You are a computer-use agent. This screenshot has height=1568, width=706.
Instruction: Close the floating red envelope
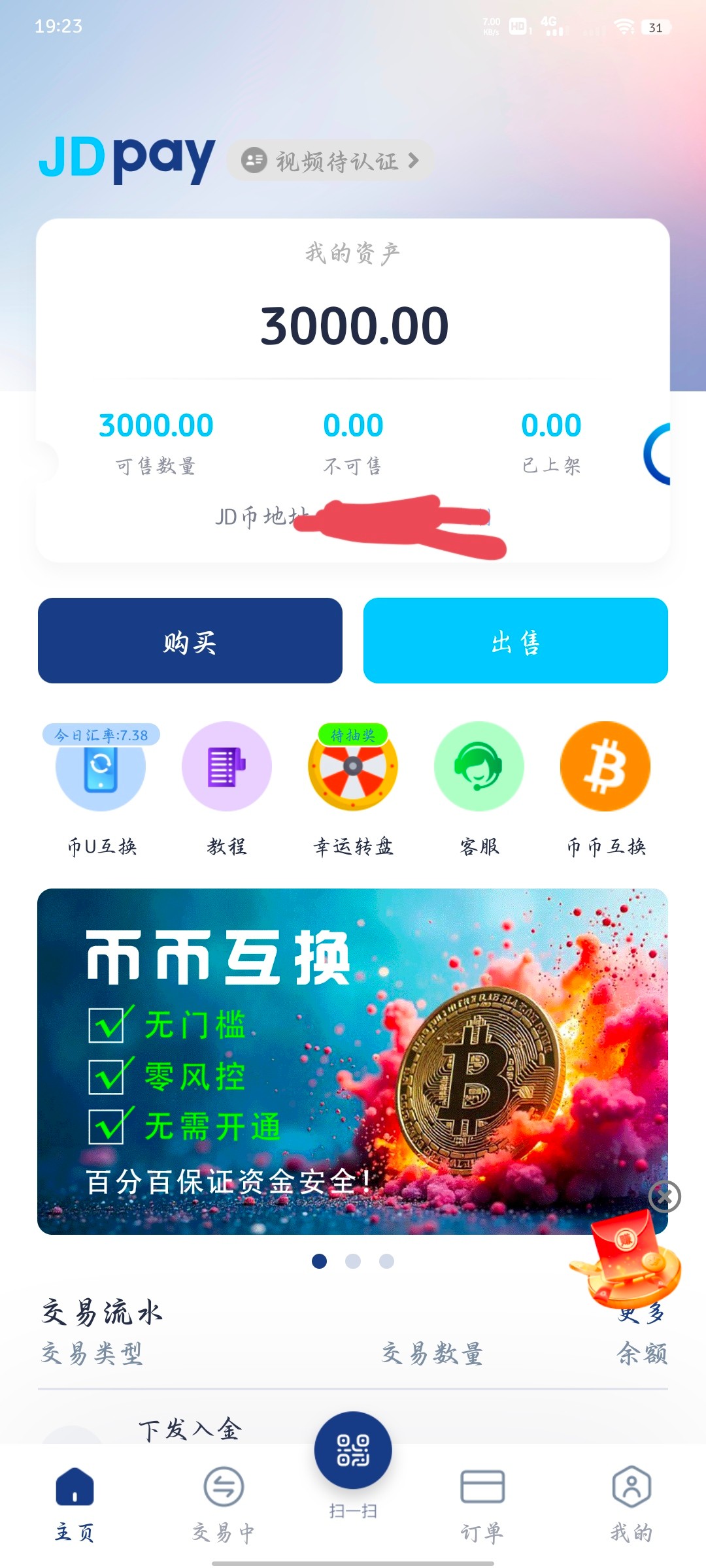[x=665, y=1197]
